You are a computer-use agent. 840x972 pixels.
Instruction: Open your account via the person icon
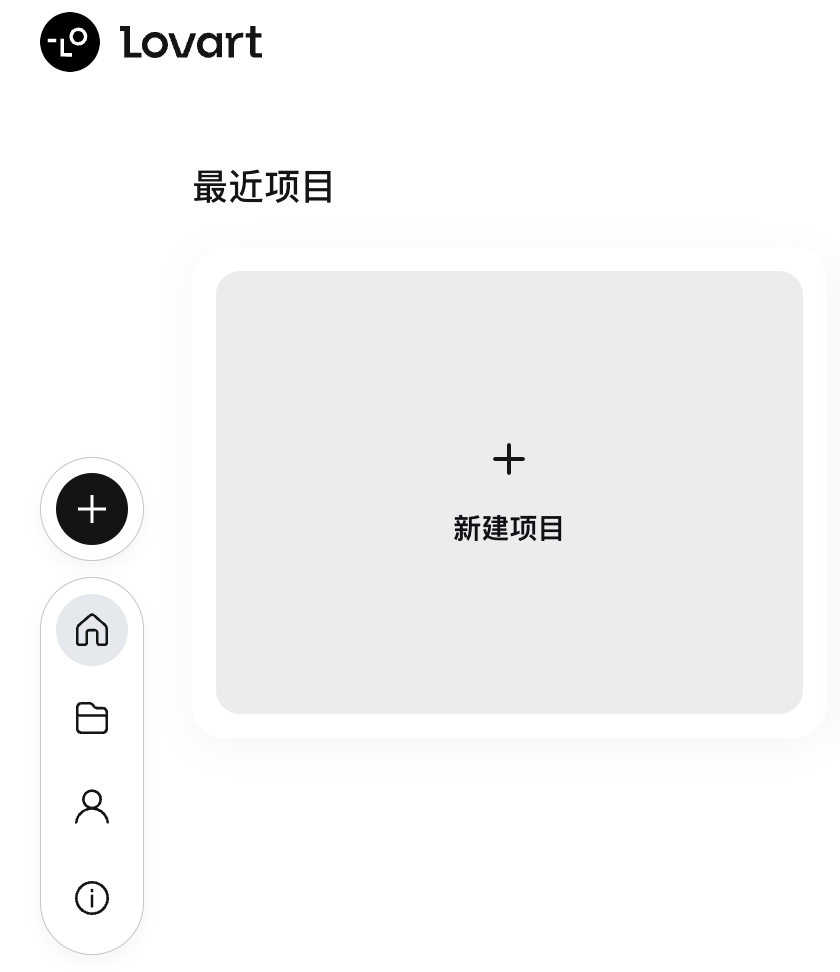pyautogui.click(x=92, y=807)
